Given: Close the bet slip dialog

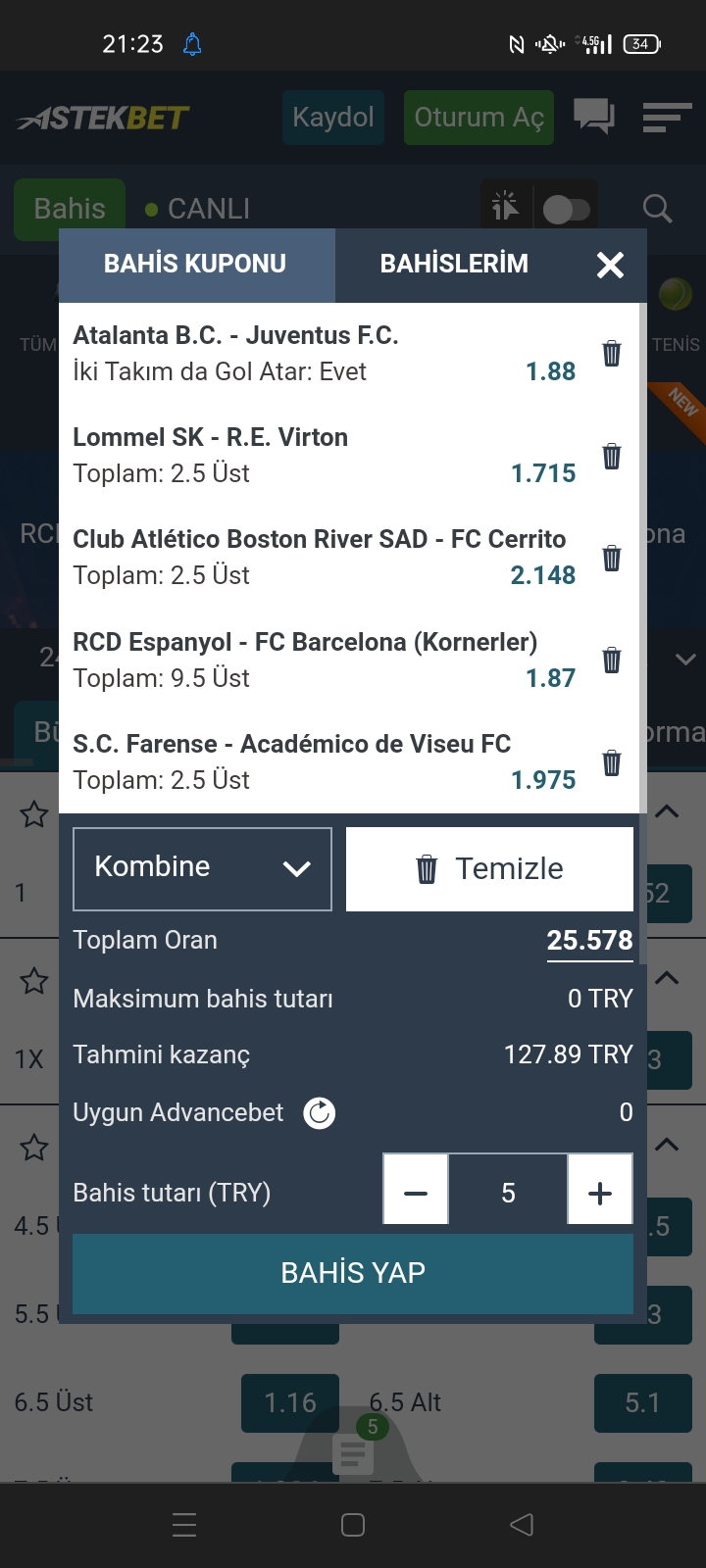Looking at the screenshot, I should [x=610, y=265].
